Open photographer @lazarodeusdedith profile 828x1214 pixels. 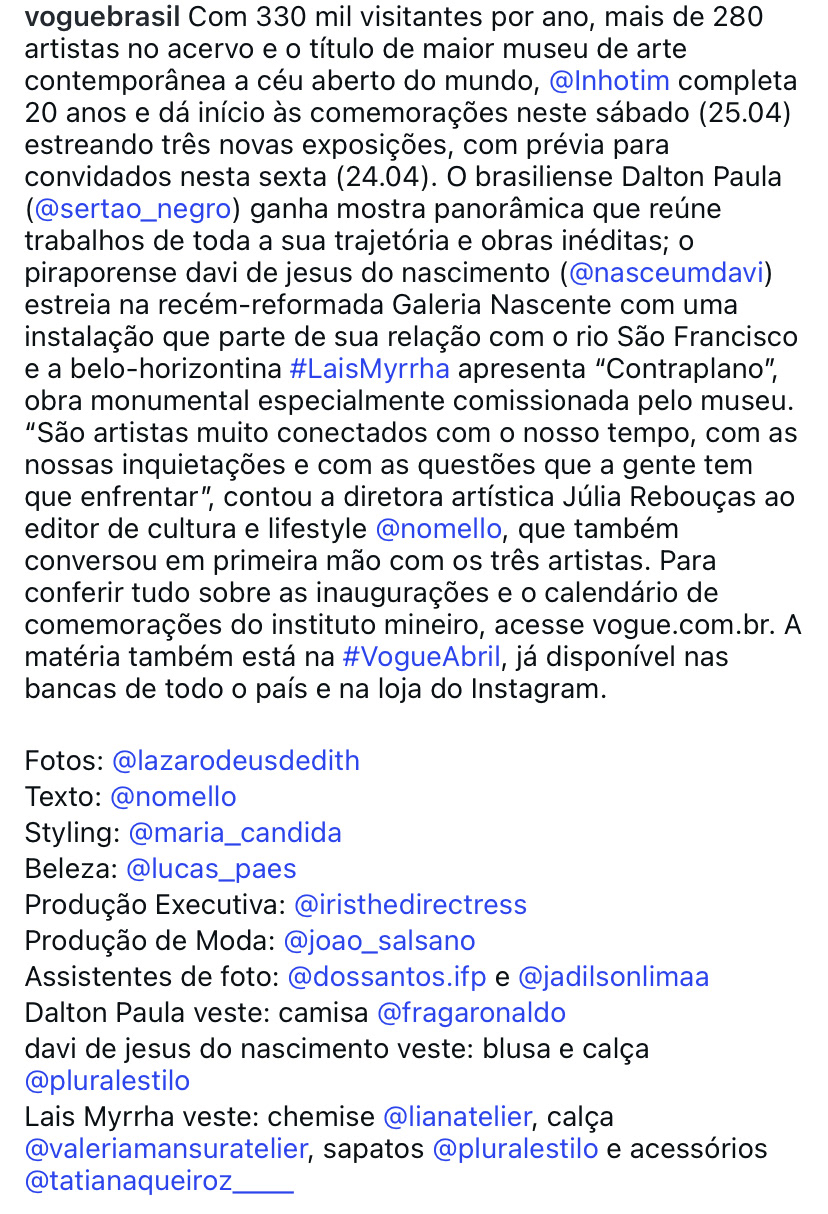[236, 761]
